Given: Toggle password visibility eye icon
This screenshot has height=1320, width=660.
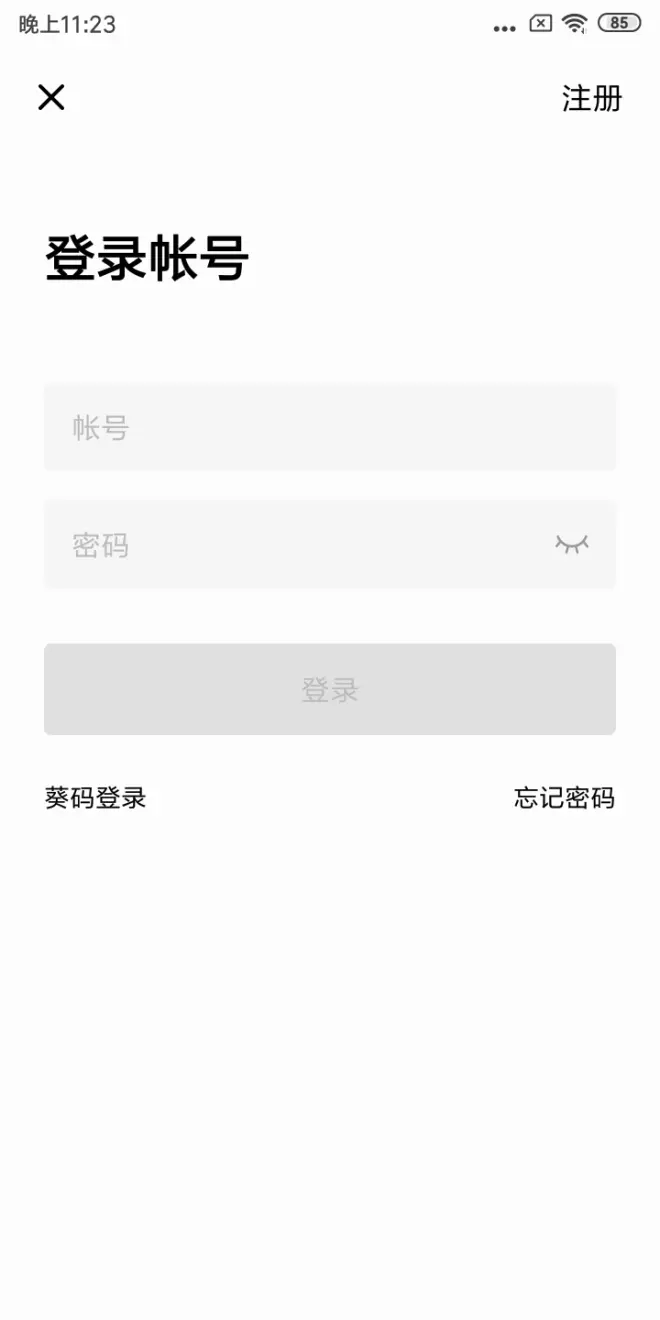Looking at the screenshot, I should [572, 544].
